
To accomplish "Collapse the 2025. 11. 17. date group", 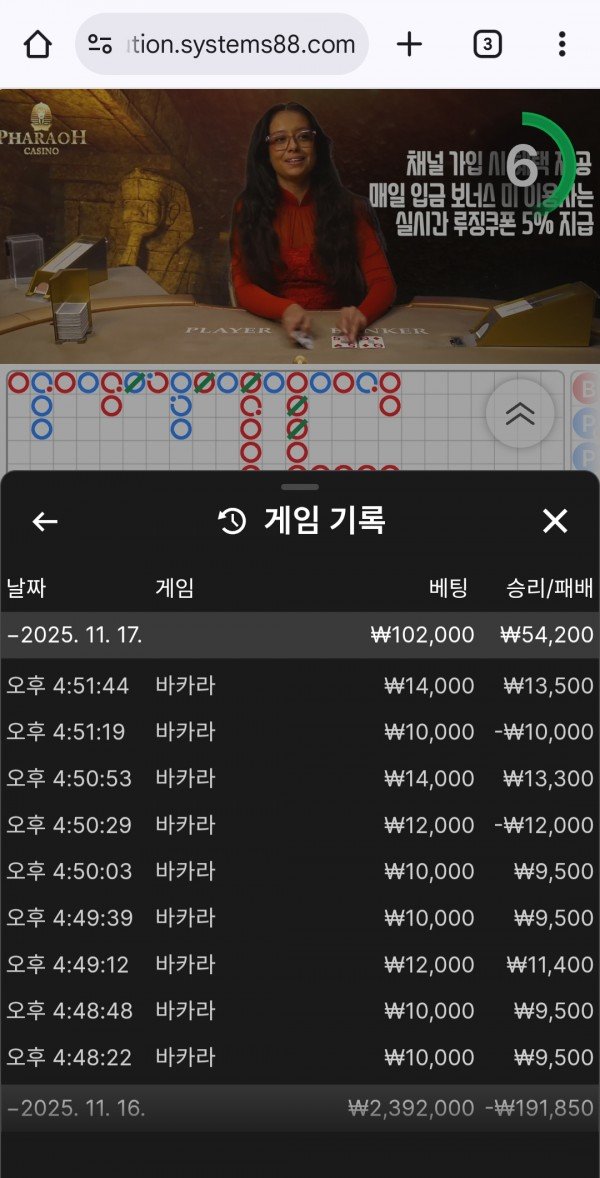I will point(300,635).
